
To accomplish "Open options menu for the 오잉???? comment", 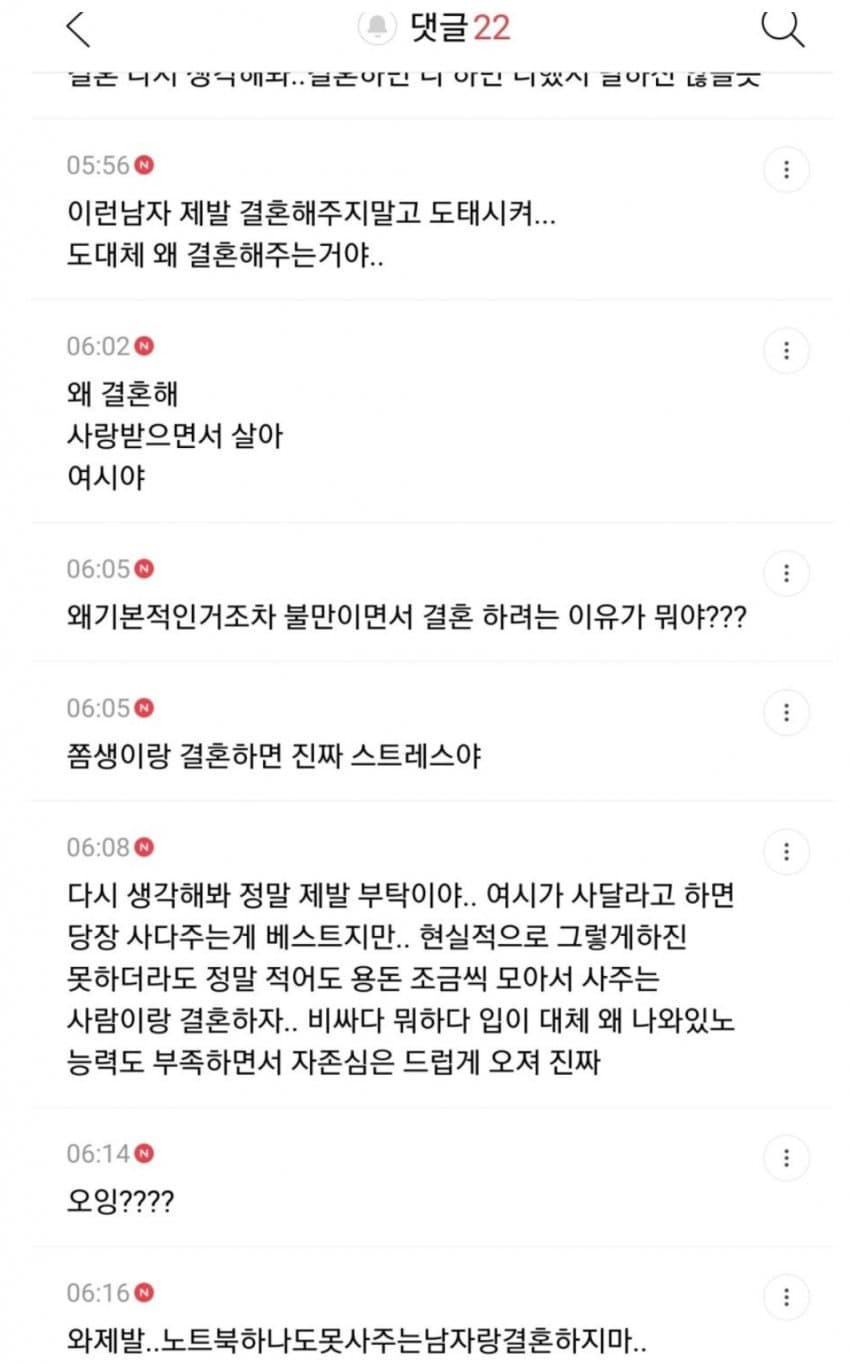I will coord(787,1159).
